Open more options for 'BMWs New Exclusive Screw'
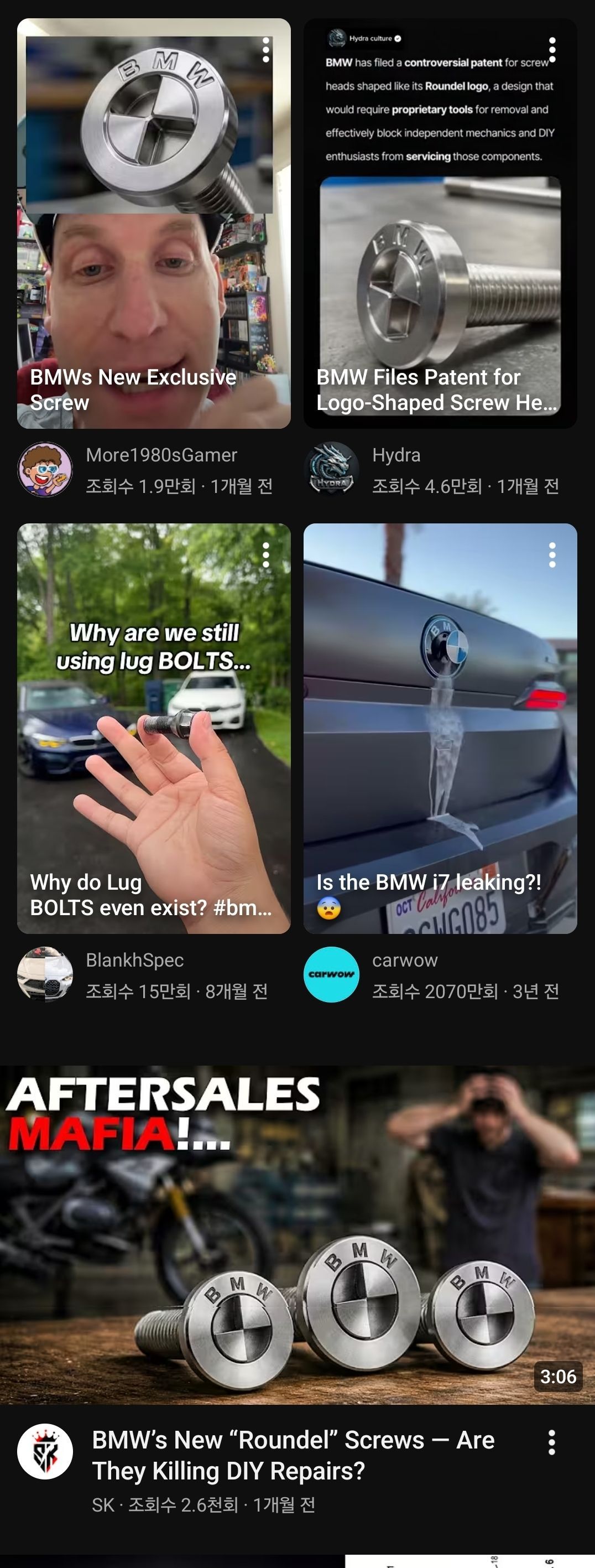The width and height of the screenshot is (595, 1568). (266, 50)
